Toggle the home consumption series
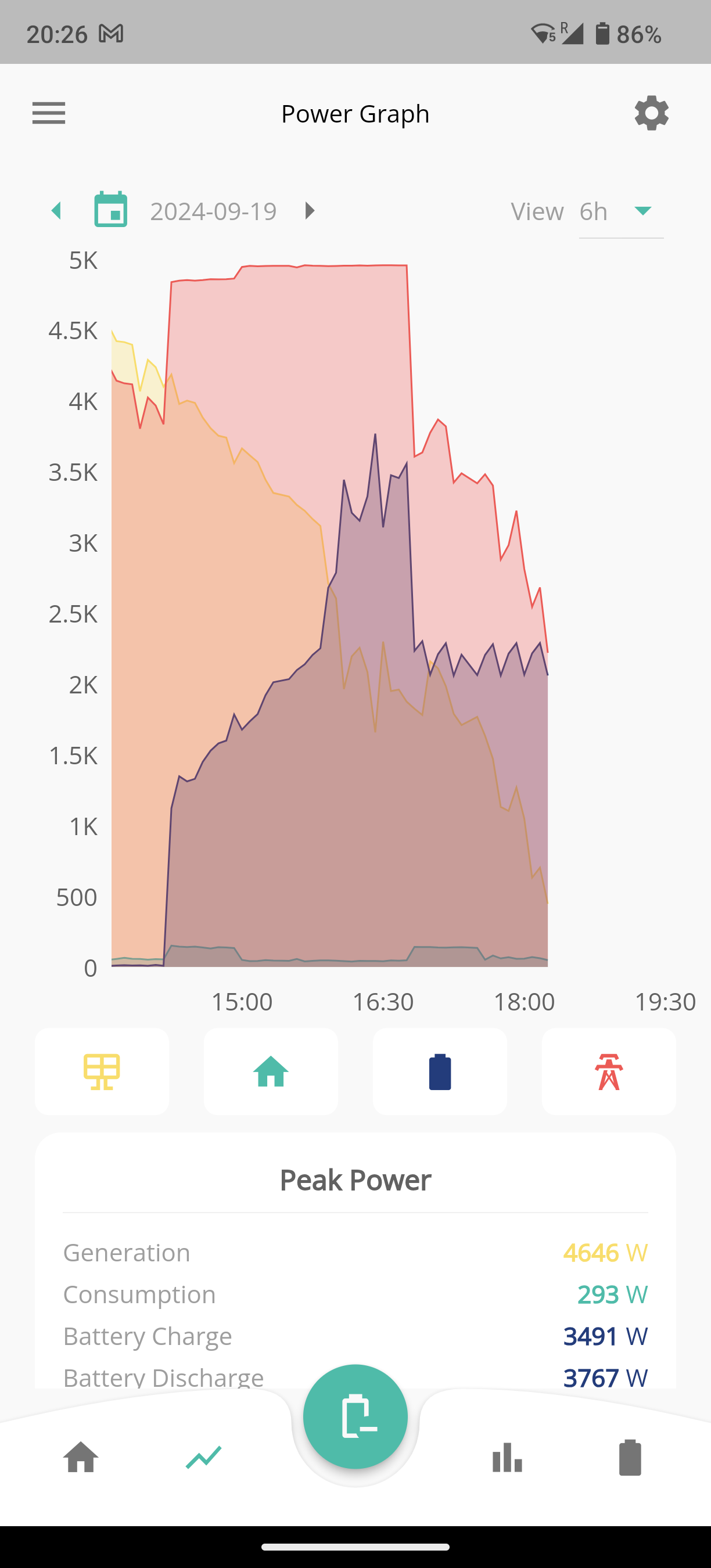 tap(271, 1072)
